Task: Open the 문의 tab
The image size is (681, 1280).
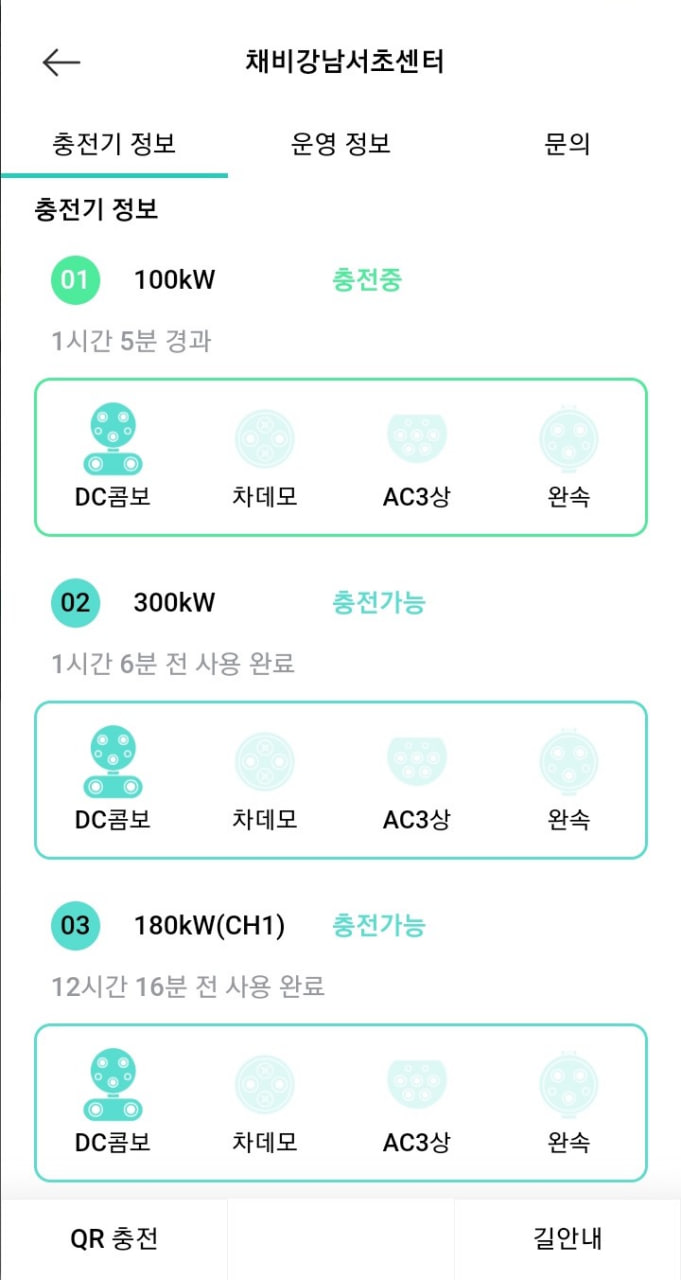Action: tap(567, 144)
